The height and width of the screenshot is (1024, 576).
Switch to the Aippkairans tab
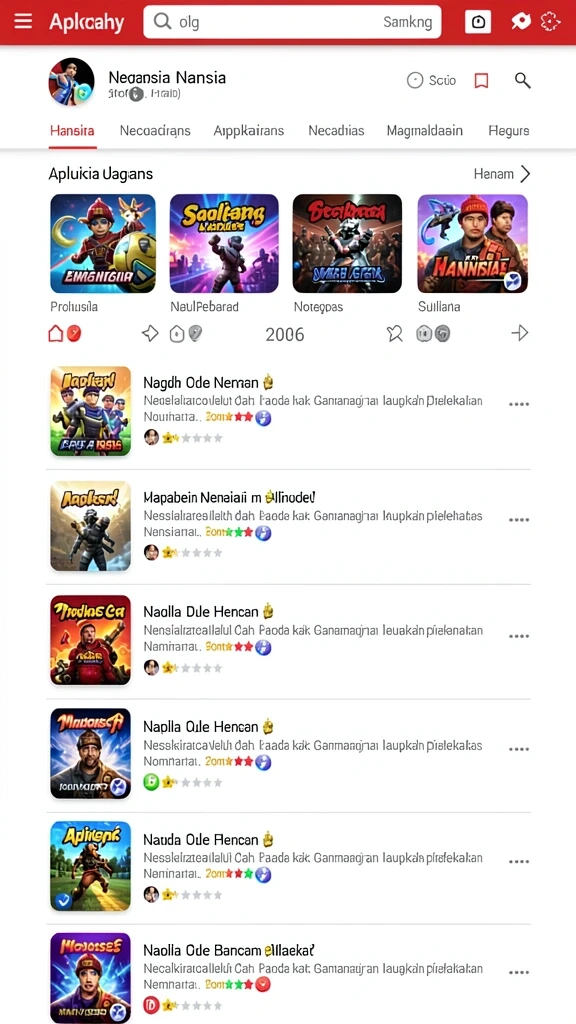pos(249,131)
